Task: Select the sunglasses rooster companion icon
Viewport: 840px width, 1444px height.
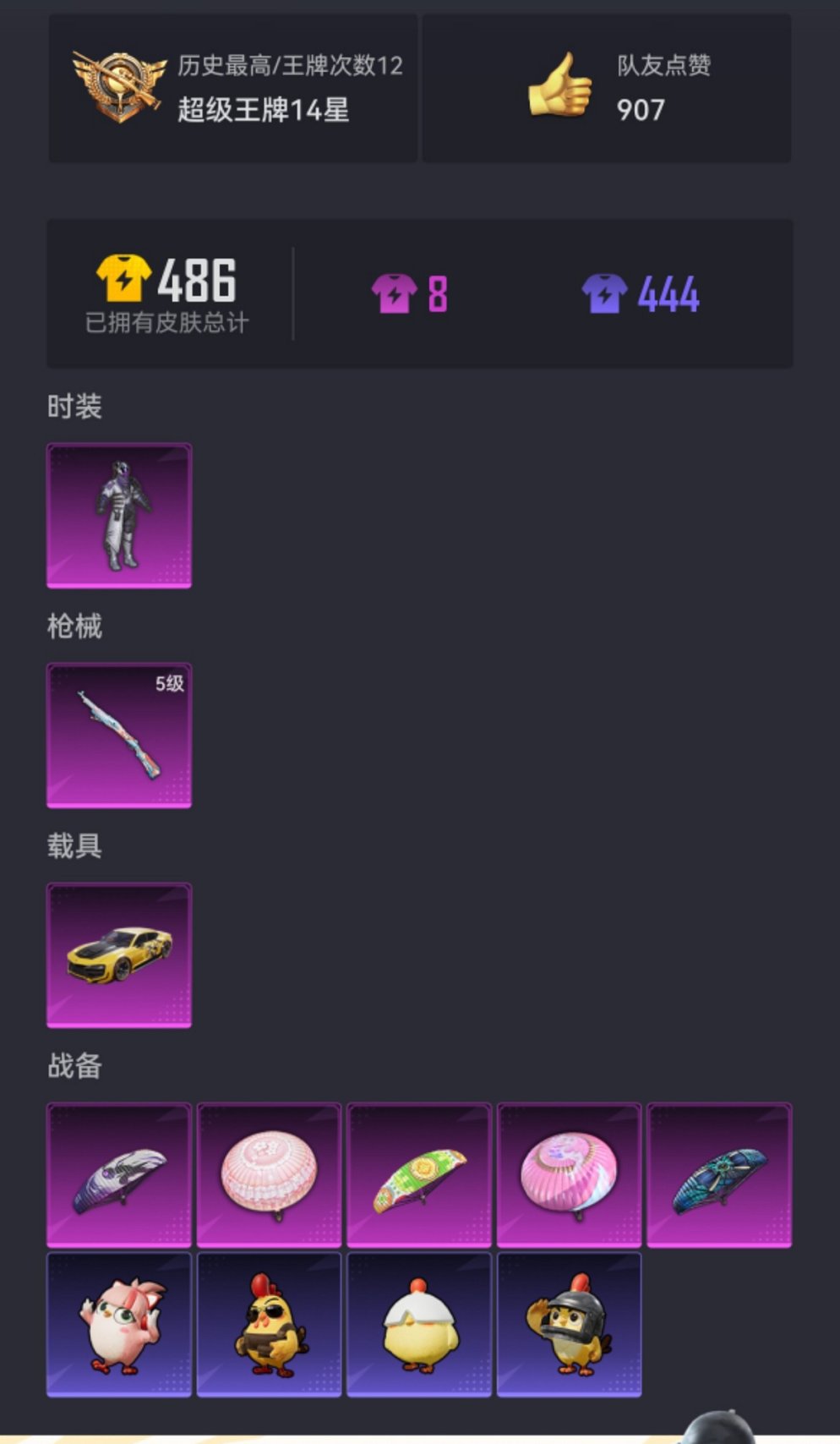Action: pos(270,1323)
